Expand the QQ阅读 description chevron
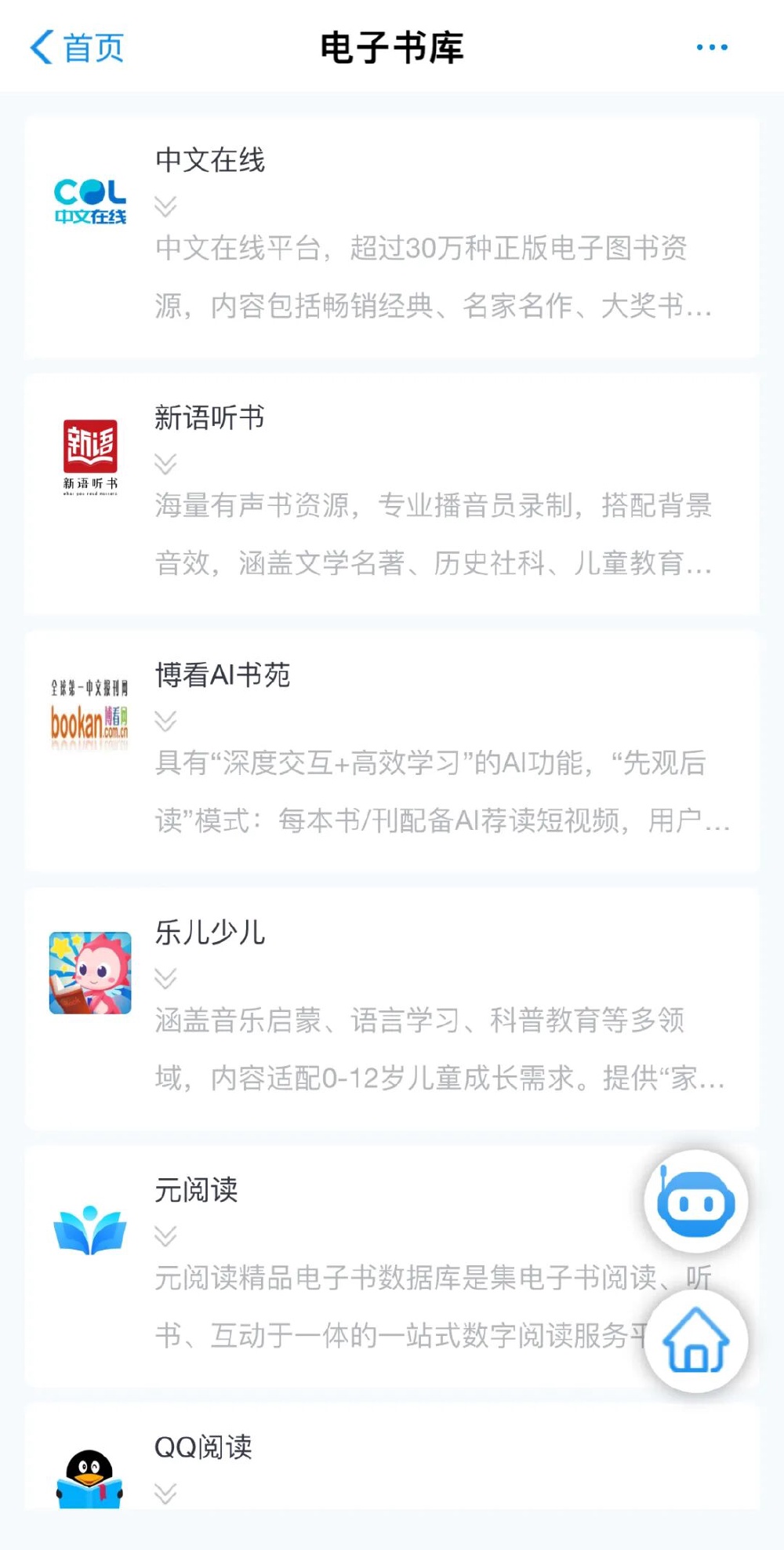The image size is (784, 1550). coord(164,1495)
